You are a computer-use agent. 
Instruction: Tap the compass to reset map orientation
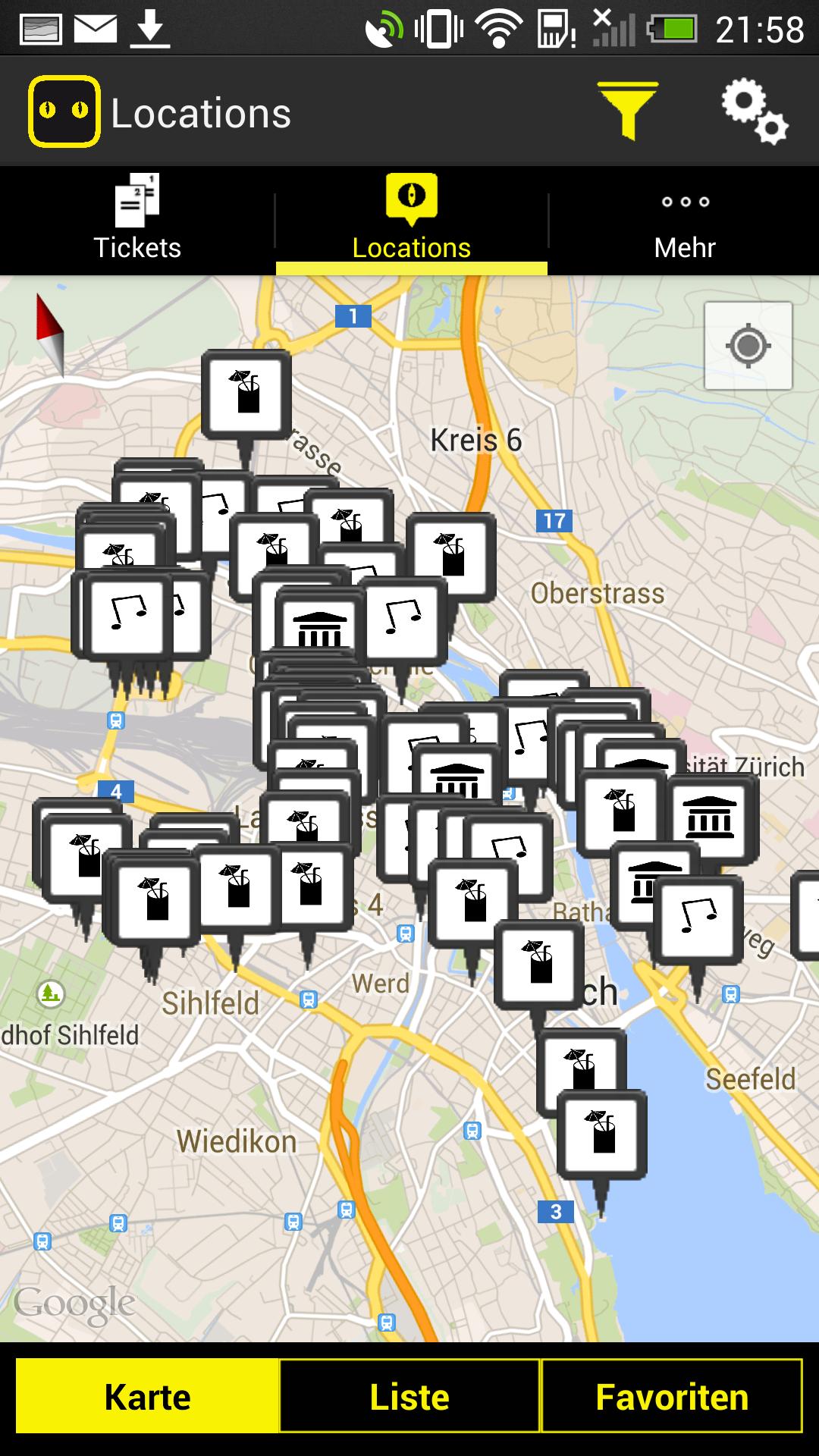click(49, 334)
